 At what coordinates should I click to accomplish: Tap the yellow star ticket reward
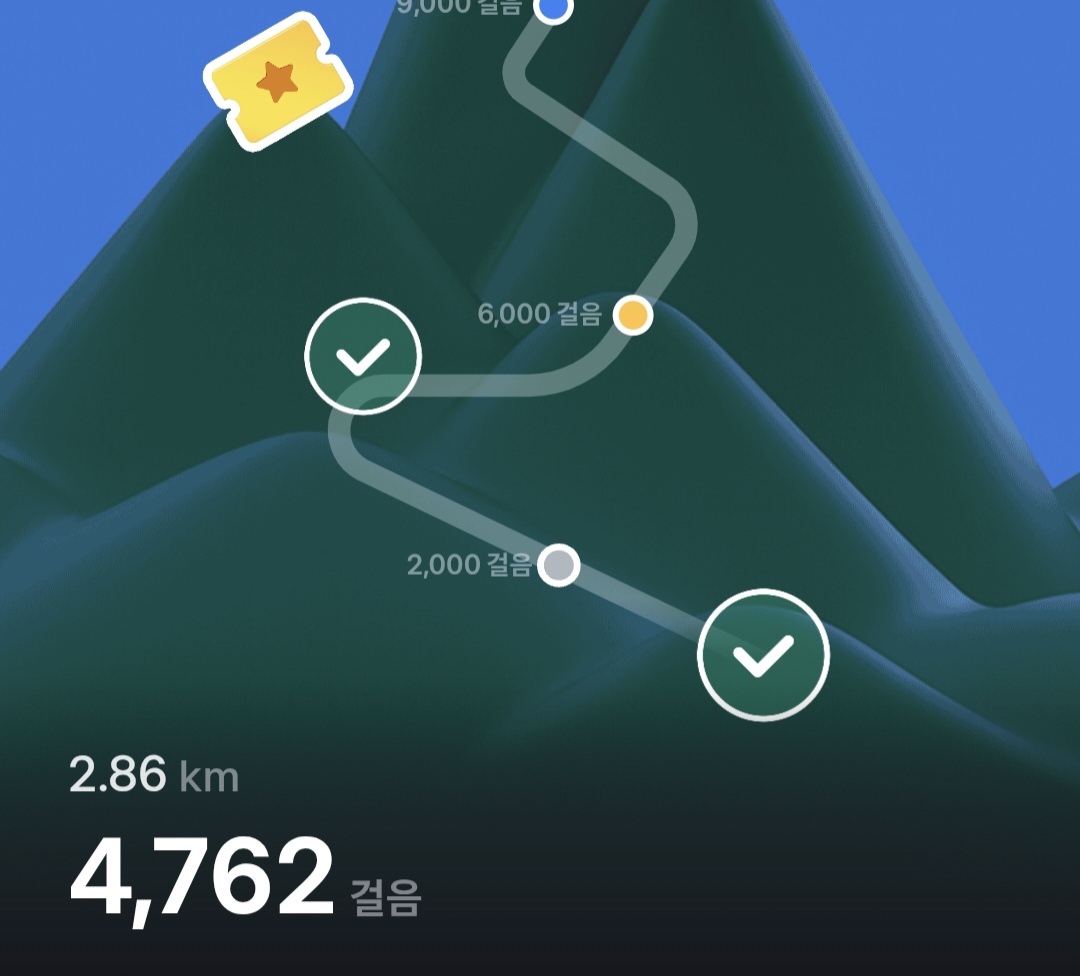click(x=278, y=82)
